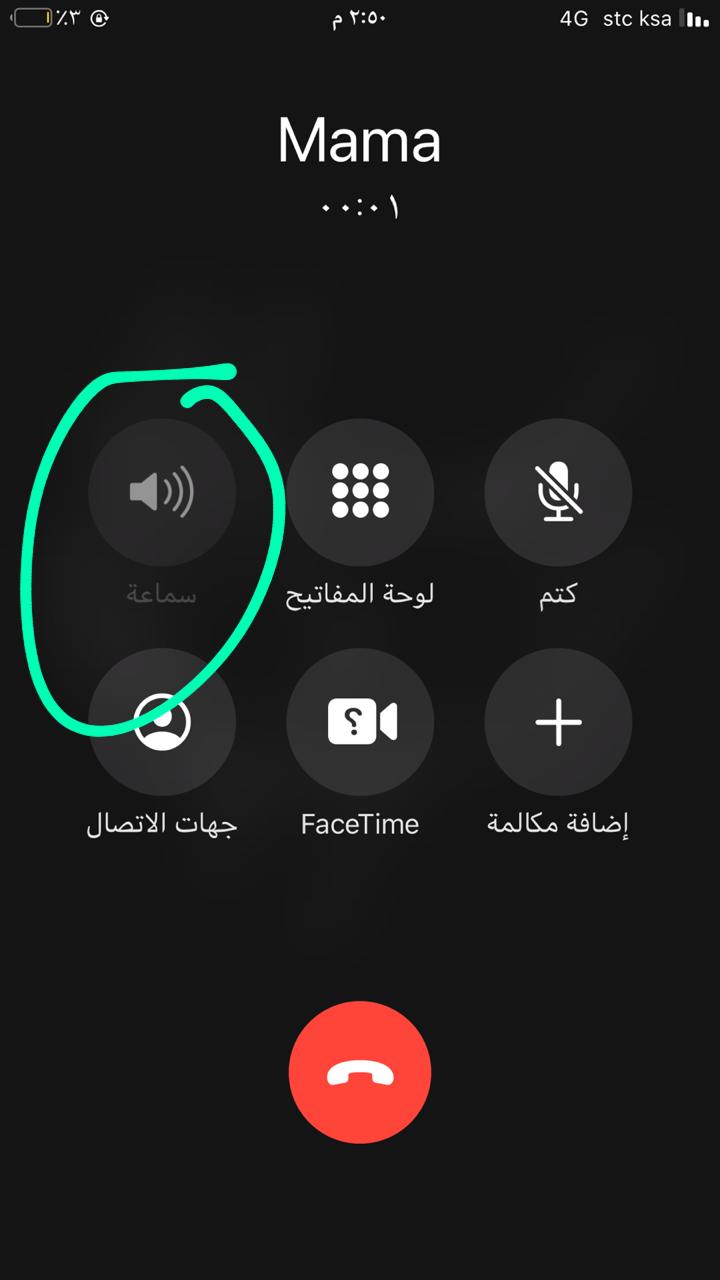This screenshot has width=720, height=1280.
Task: Add another call (إضافة مكالمة)
Action: click(558, 722)
